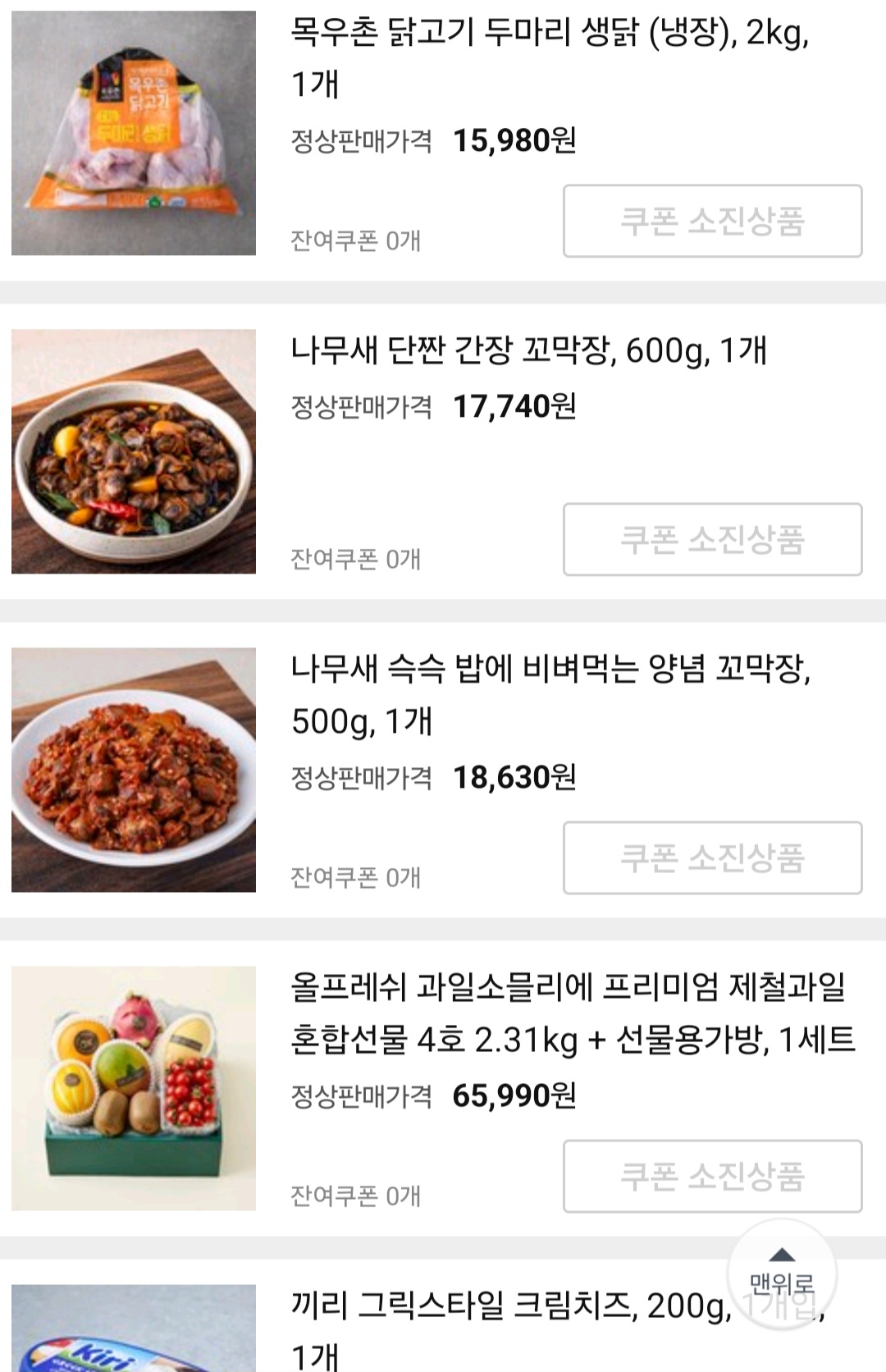Open 나무새 양념 꼬막장 product image
This screenshot has height=1372, width=886.
[134, 770]
